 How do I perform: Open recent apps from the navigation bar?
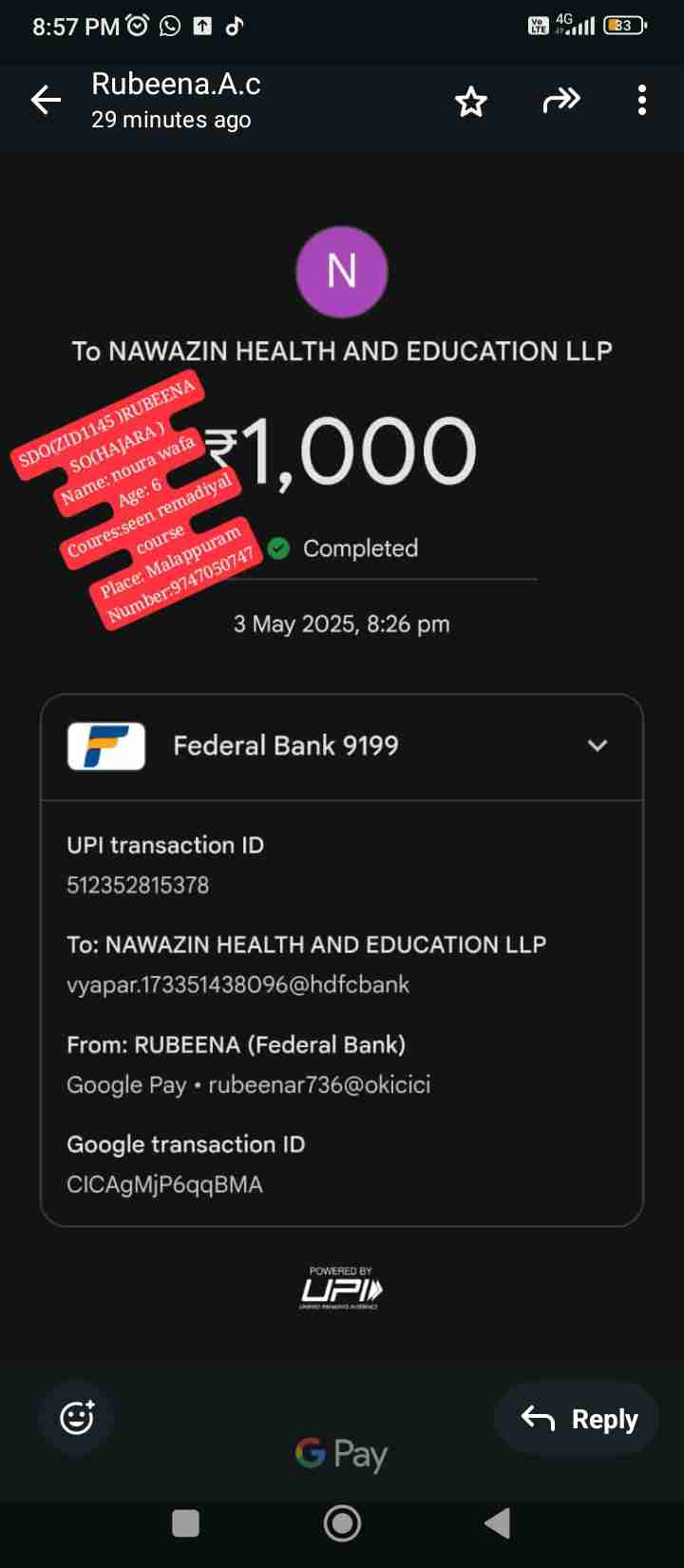click(186, 1523)
